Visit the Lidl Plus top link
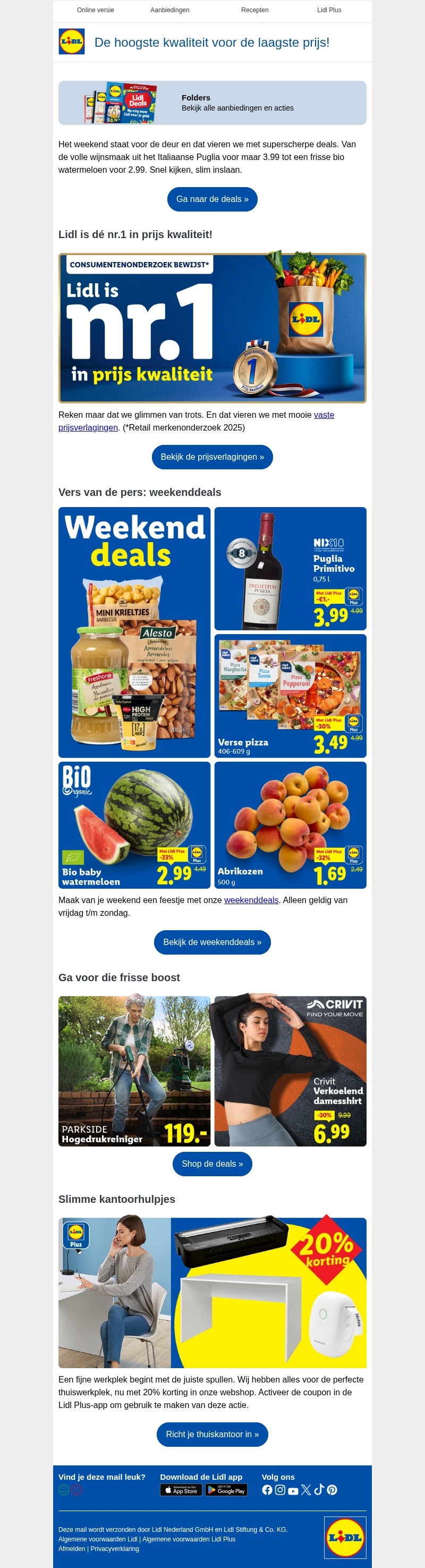425x1568 pixels. 329,10
